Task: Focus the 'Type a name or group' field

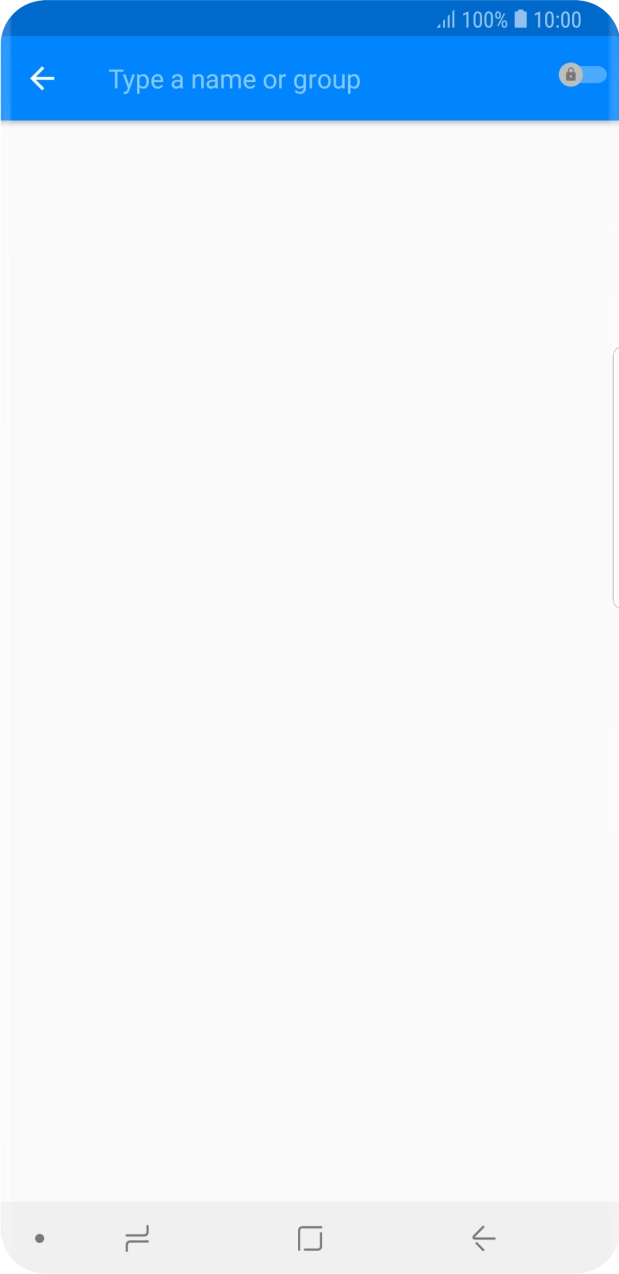Action: tap(300, 80)
